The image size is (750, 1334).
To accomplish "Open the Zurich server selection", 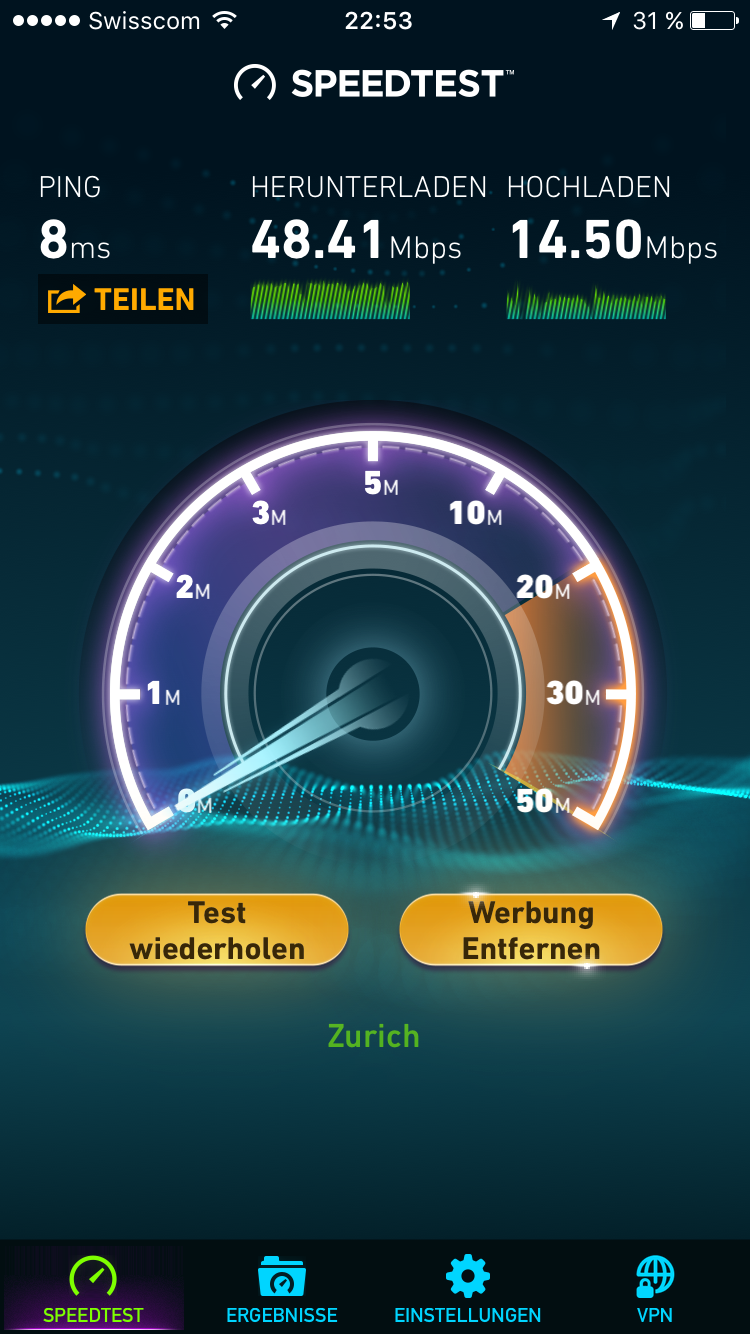I will (373, 1036).
